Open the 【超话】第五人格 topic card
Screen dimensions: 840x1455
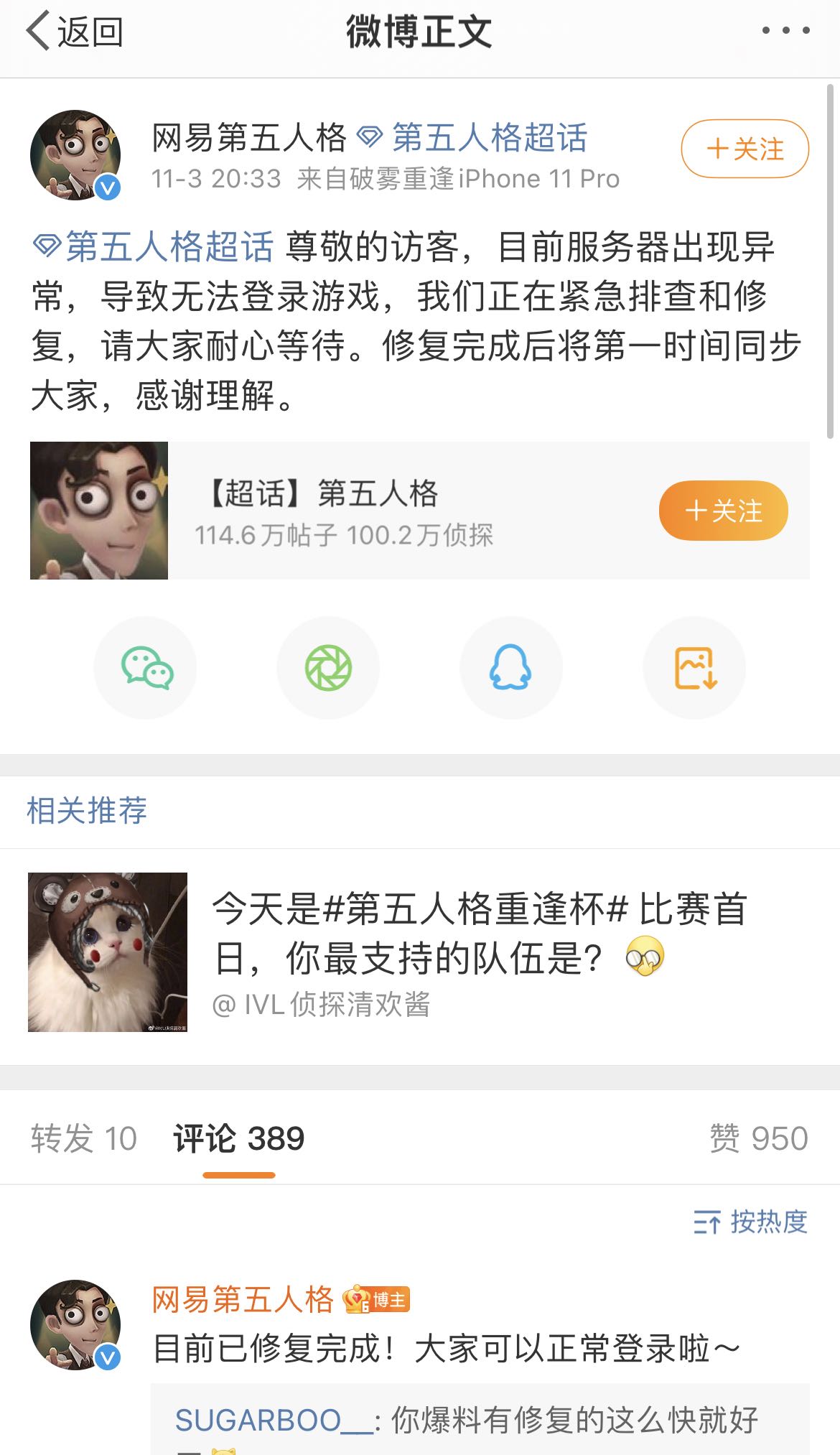pyautogui.click(x=345, y=511)
